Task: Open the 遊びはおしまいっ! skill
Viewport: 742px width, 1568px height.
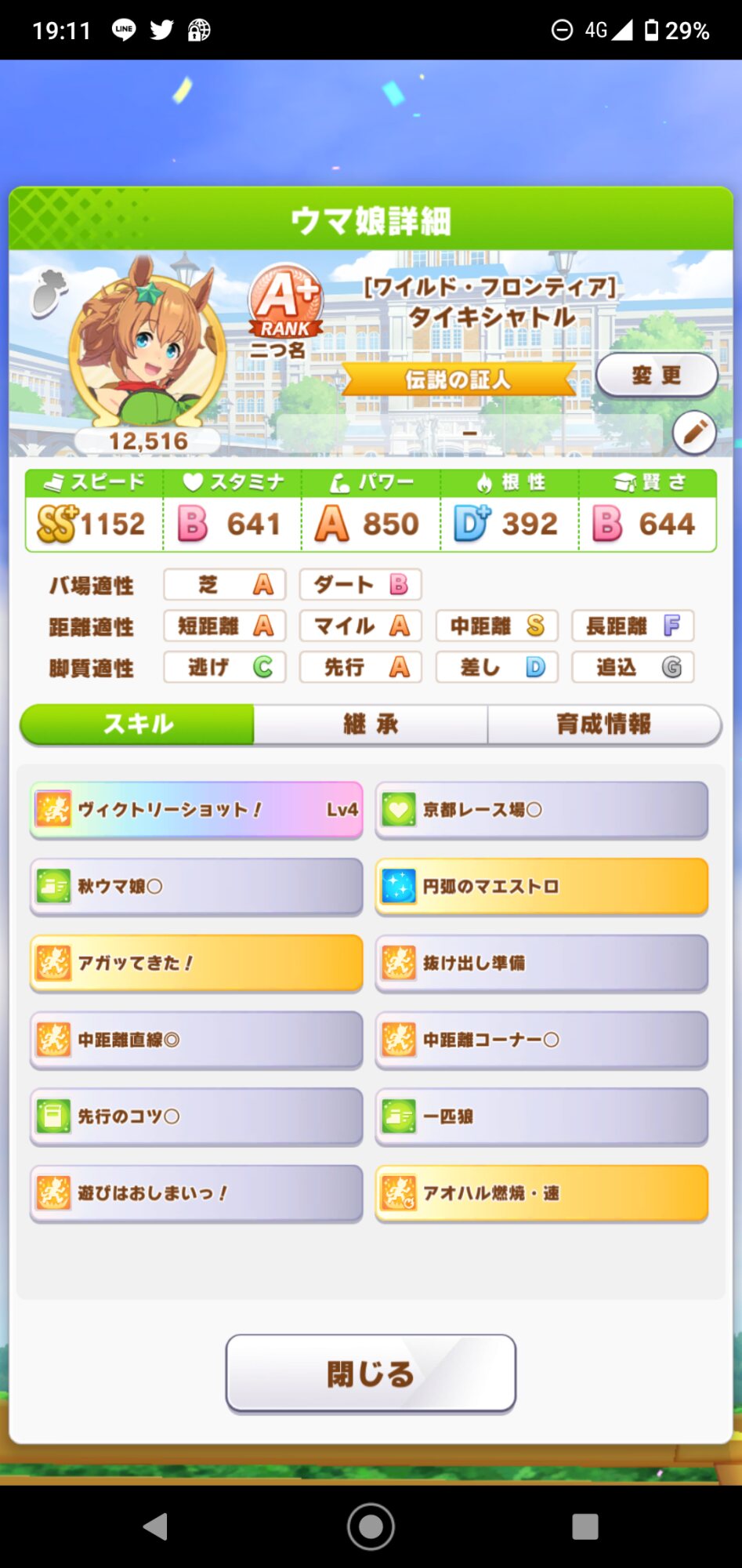Action: (196, 1193)
